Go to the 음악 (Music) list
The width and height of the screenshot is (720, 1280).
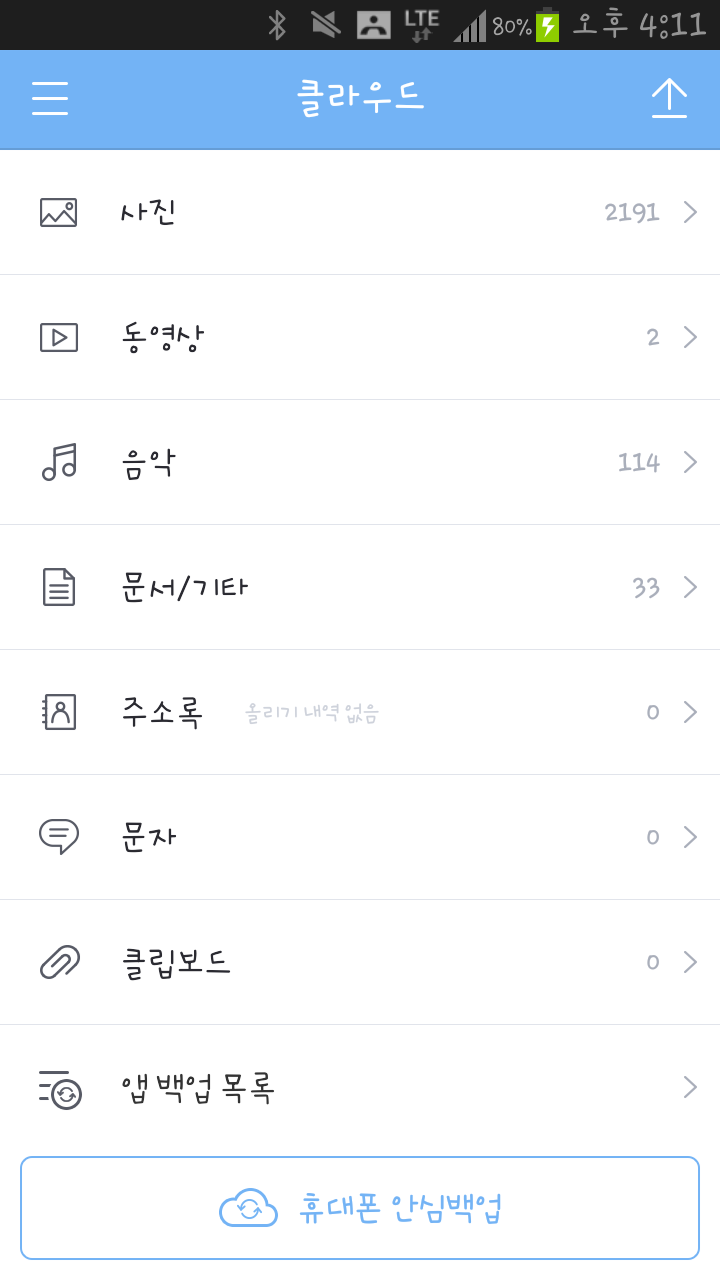[360, 462]
